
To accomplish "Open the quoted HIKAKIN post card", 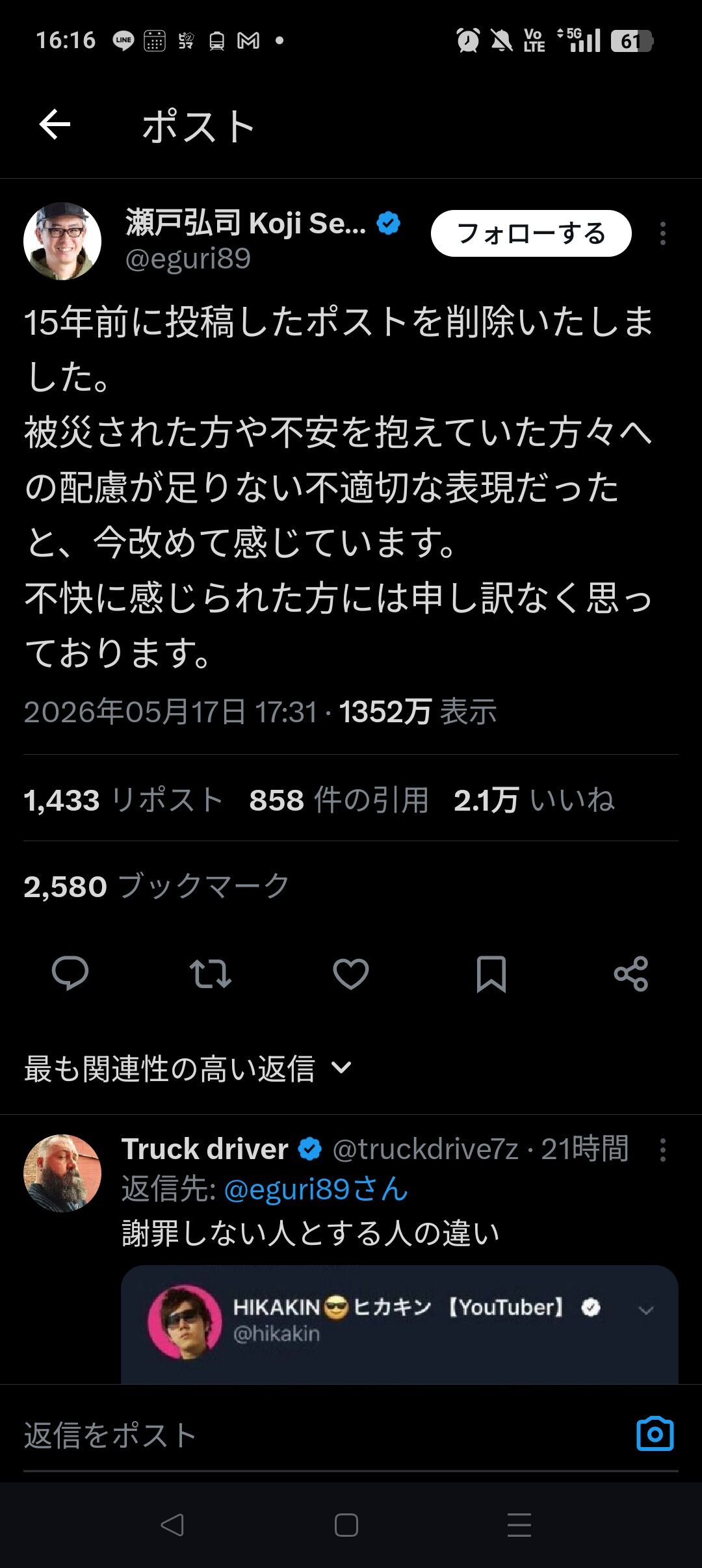I will 400,1324.
